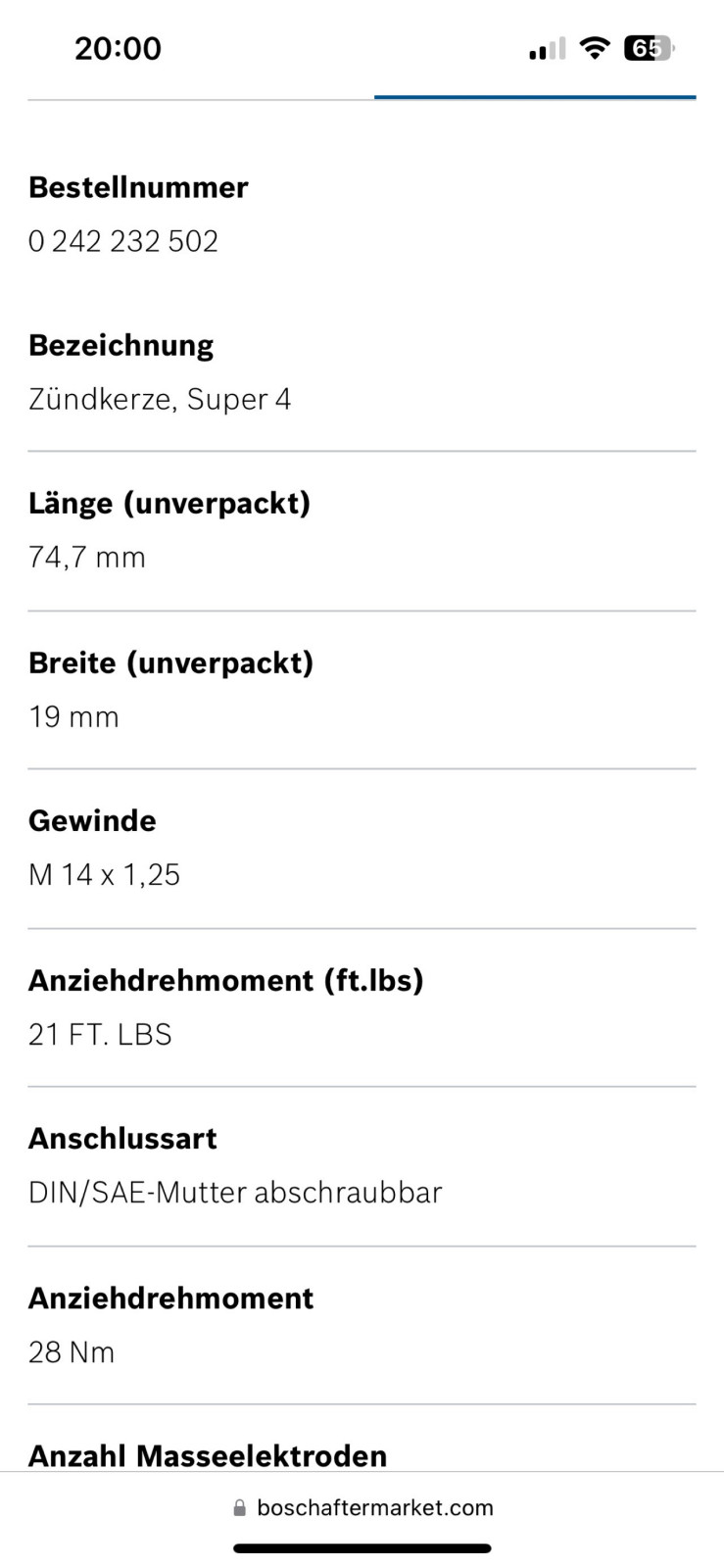This screenshot has width=724, height=1568.
Task: Tap the Wi-Fi icon in the status bar
Action: tap(595, 47)
